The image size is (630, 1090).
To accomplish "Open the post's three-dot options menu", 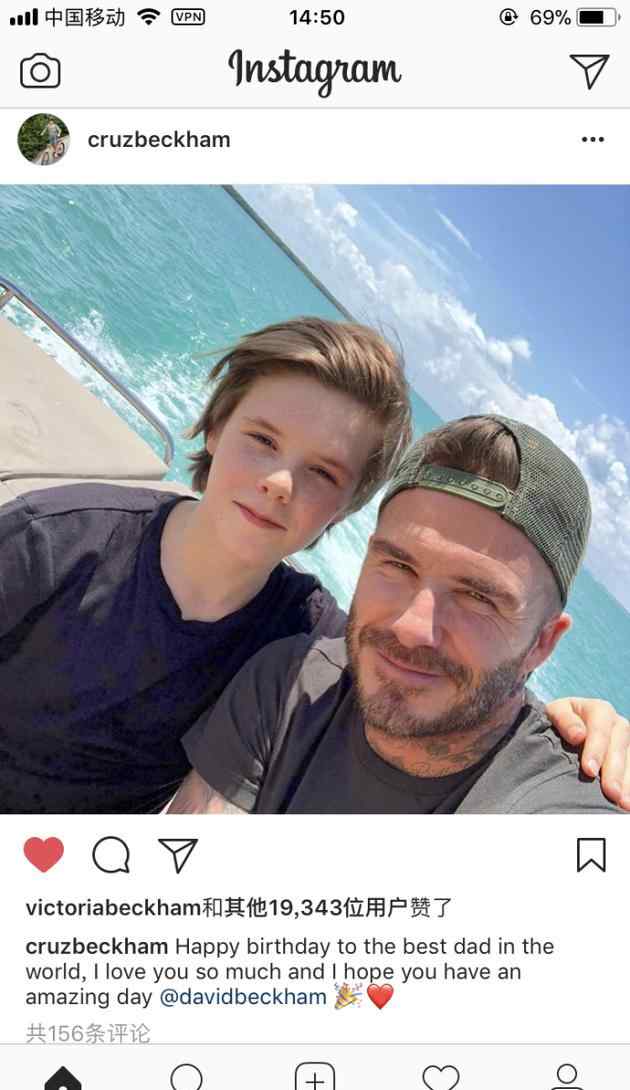I will tap(592, 140).
